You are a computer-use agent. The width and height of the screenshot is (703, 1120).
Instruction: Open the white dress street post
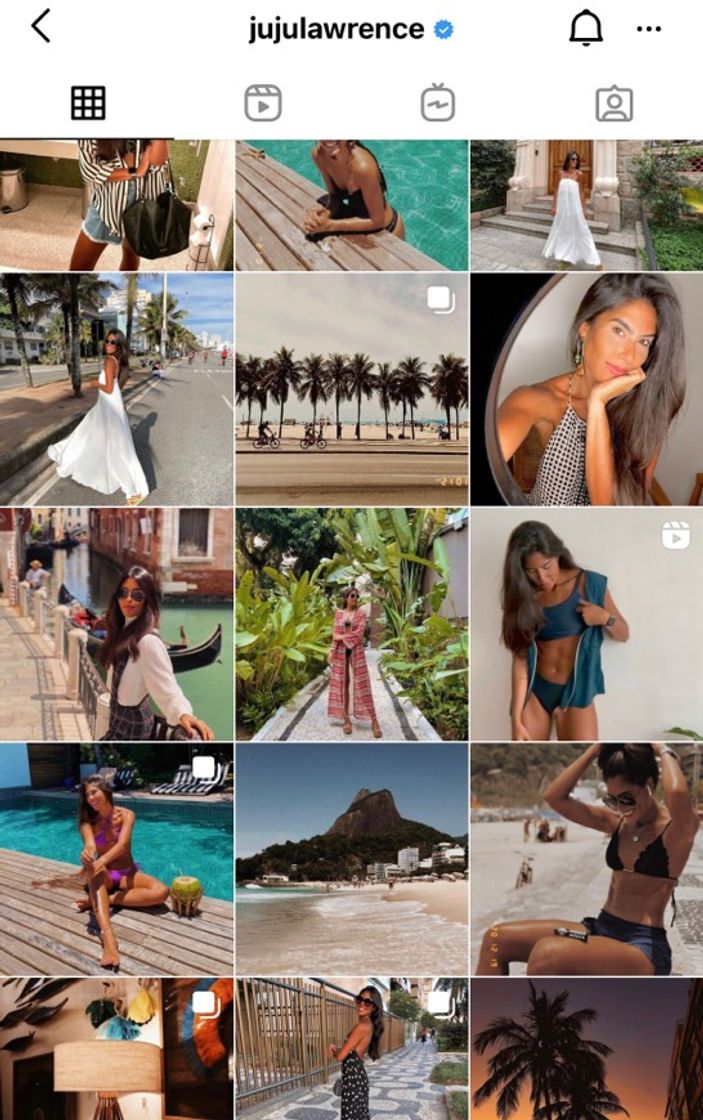[117, 389]
